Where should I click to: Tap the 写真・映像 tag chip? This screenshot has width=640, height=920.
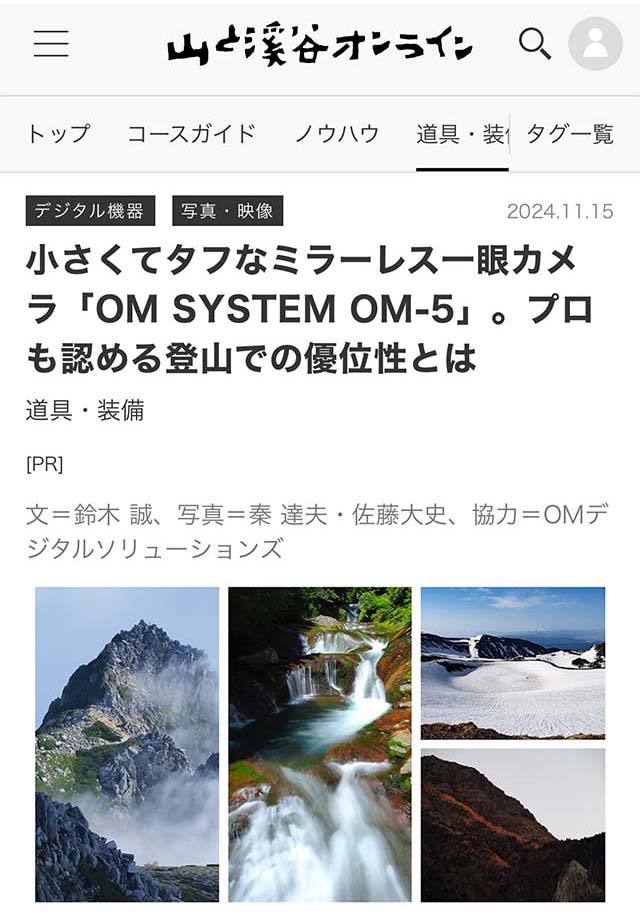coord(228,211)
